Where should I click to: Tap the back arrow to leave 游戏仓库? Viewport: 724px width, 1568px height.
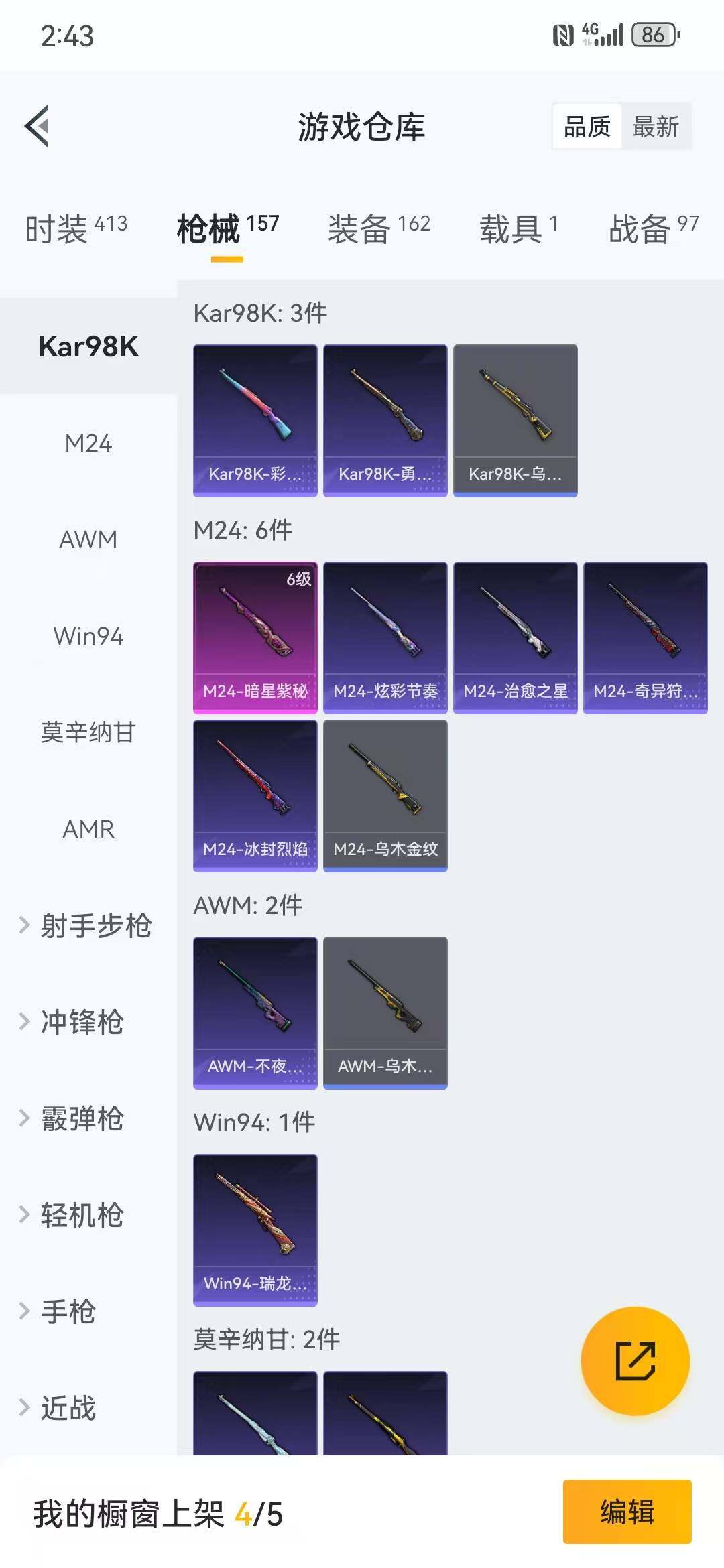coord(37,127)
